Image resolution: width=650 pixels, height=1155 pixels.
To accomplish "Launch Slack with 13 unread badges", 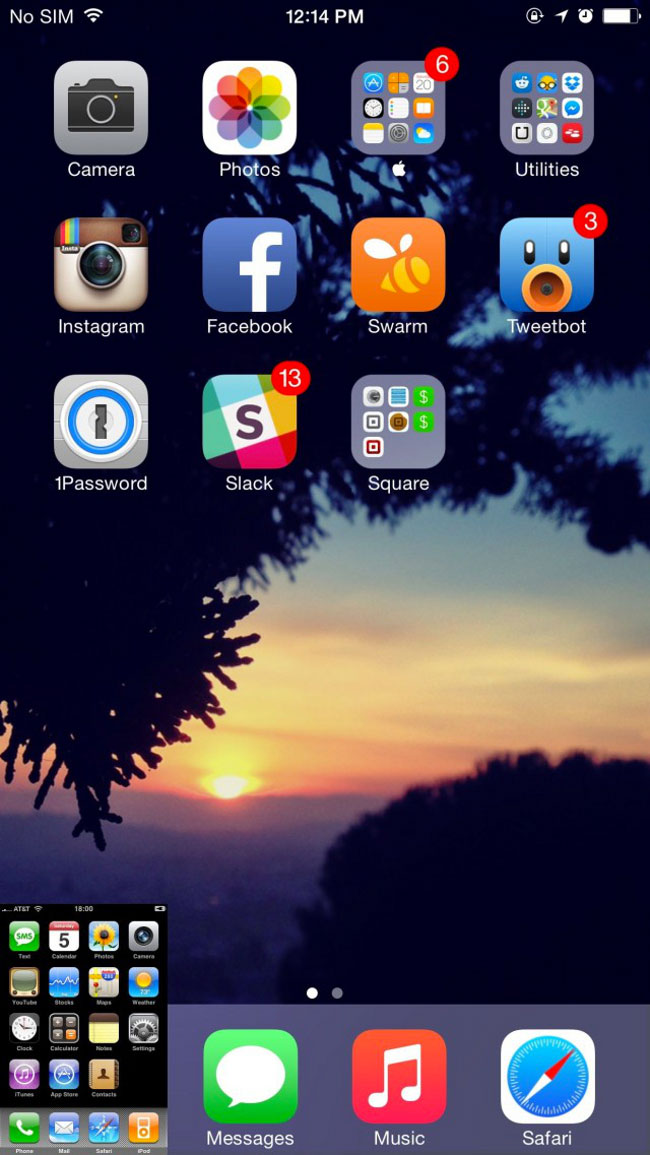I will pyautogui.click(x=249, y=422).
